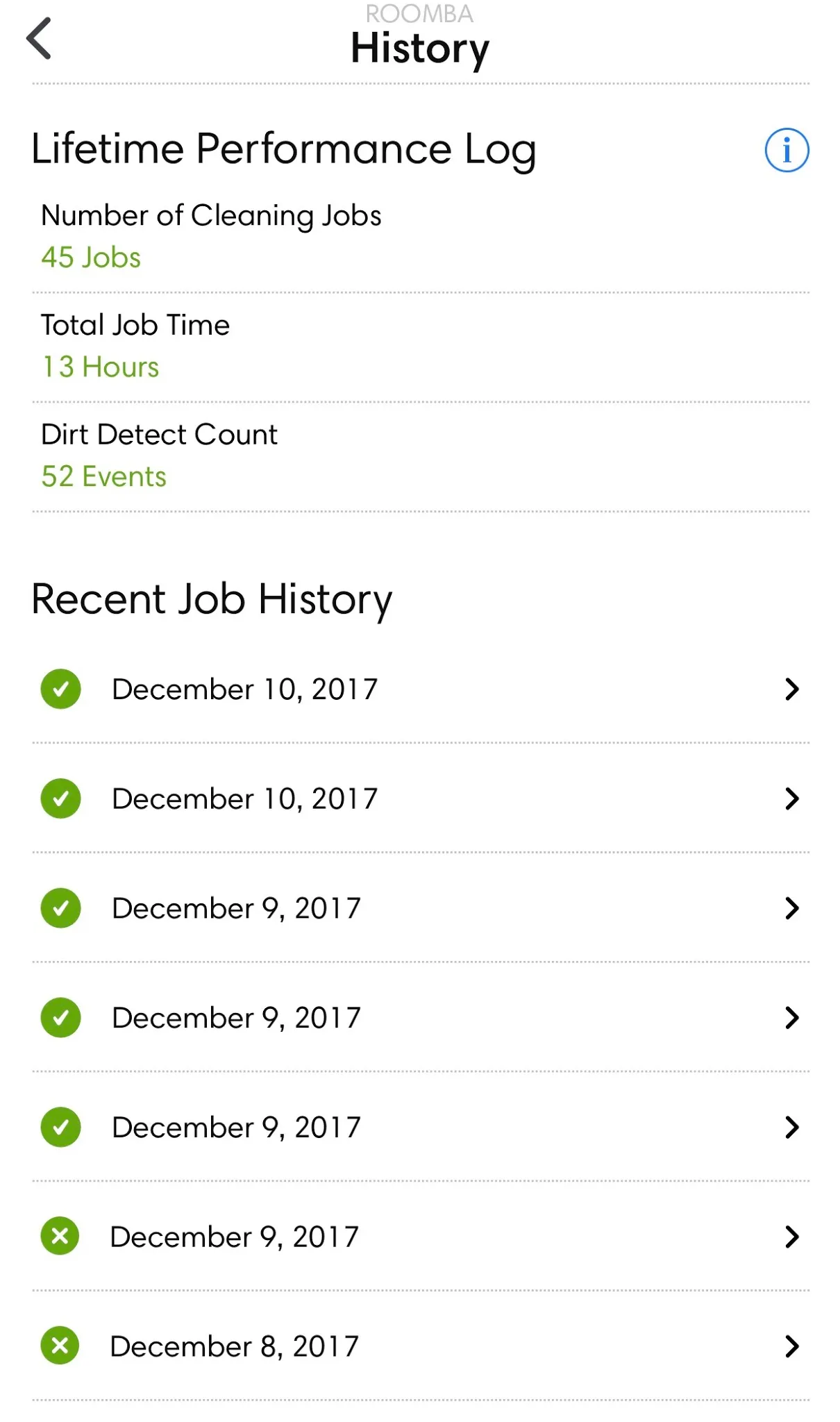
Task: Click the checkmark beside second December 10 entry
Action: (x=60, y=798)
